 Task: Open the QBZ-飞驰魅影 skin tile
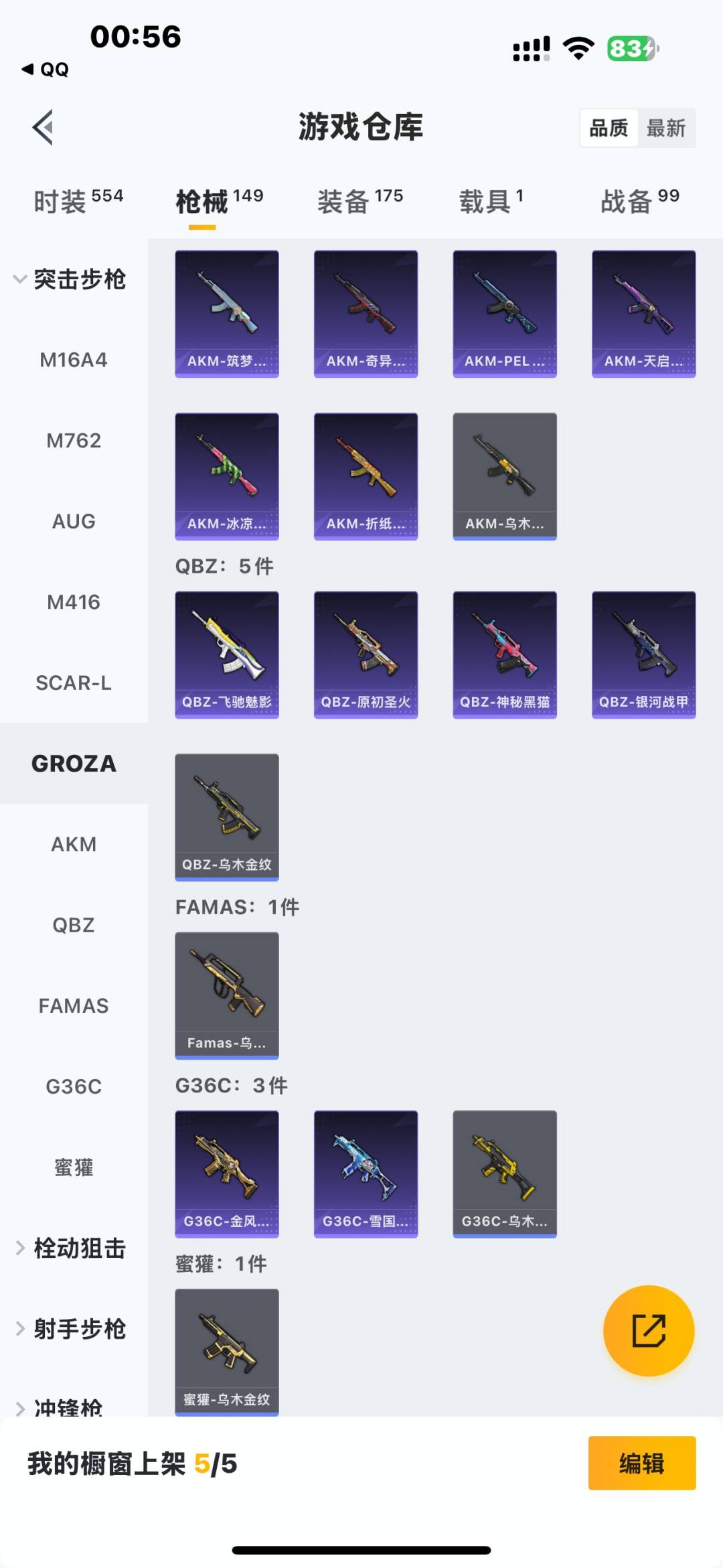227,654
